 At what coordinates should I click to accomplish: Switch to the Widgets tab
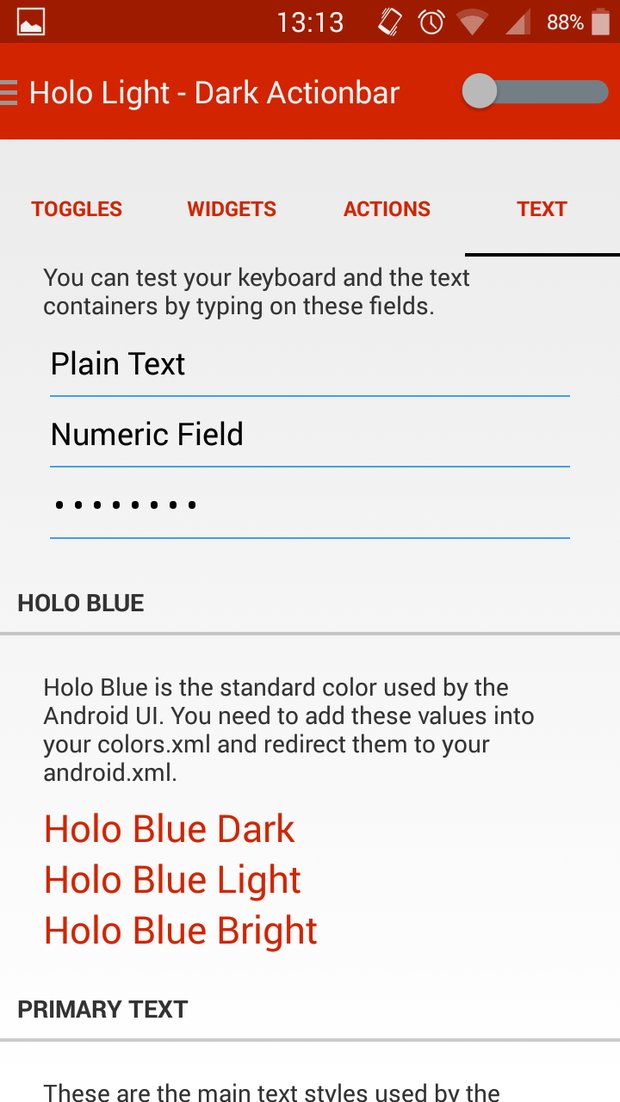[x=231, y=209]
